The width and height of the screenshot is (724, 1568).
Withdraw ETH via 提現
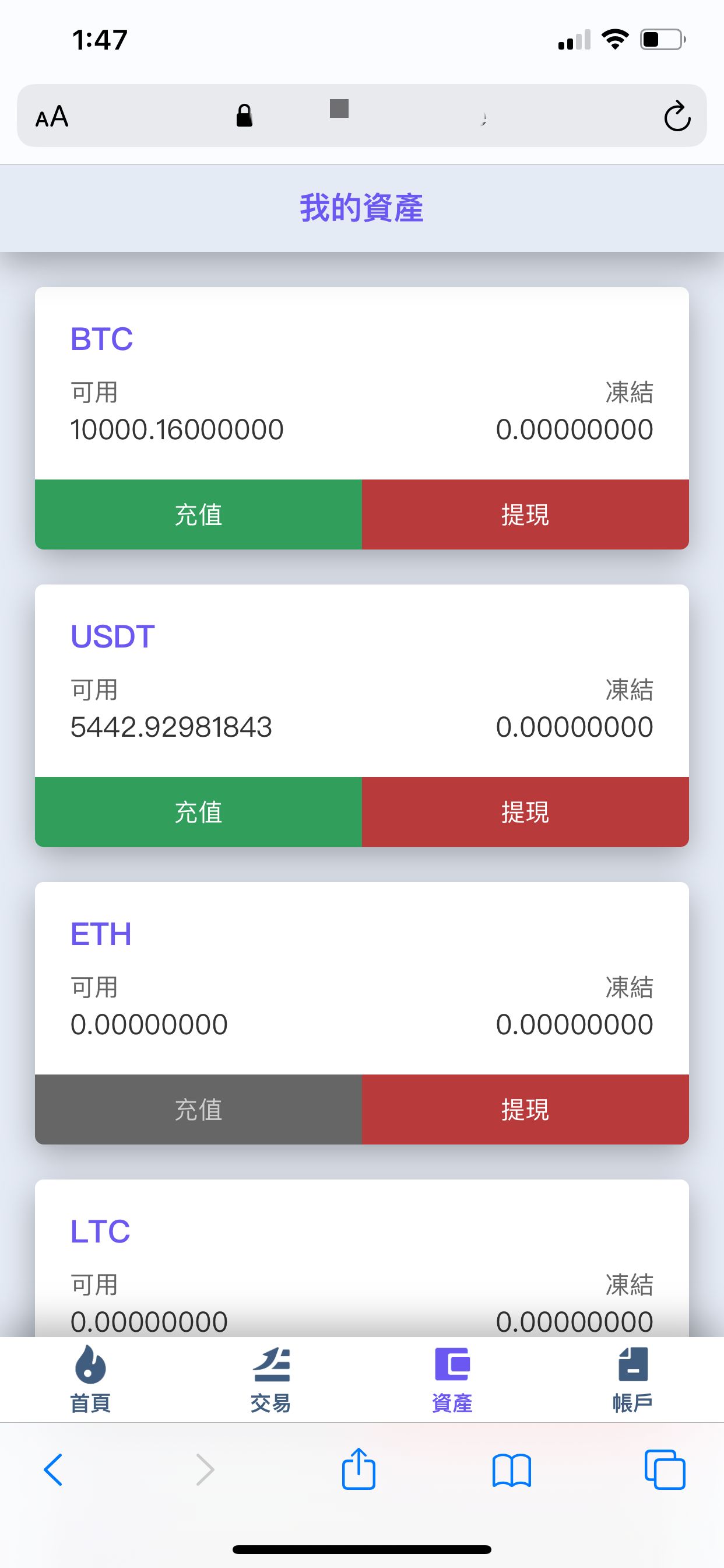click(525, 1109)
